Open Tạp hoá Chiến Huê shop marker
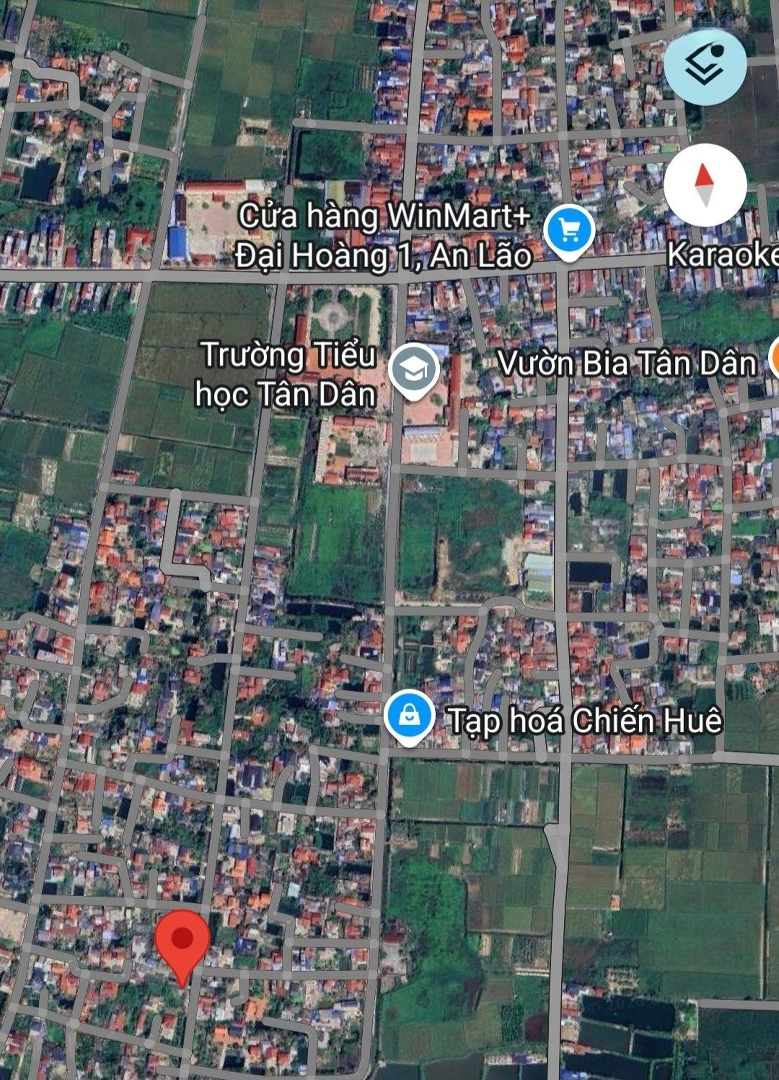The width and height of the screenshot is (779, 1080). pos(408,716)
